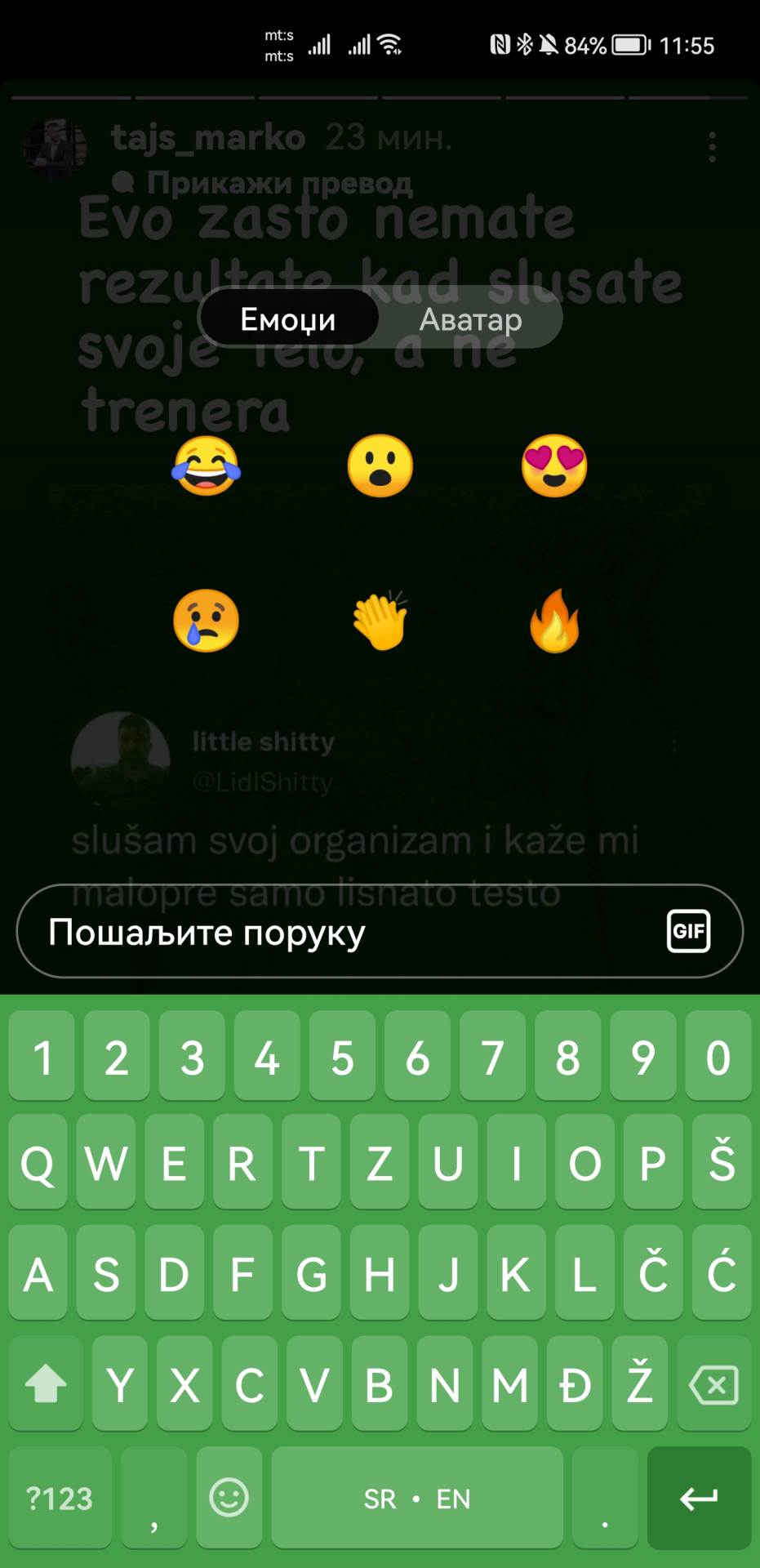Send the fire emoji reaction
This screenshot has height=1568, width=760.
554,621
